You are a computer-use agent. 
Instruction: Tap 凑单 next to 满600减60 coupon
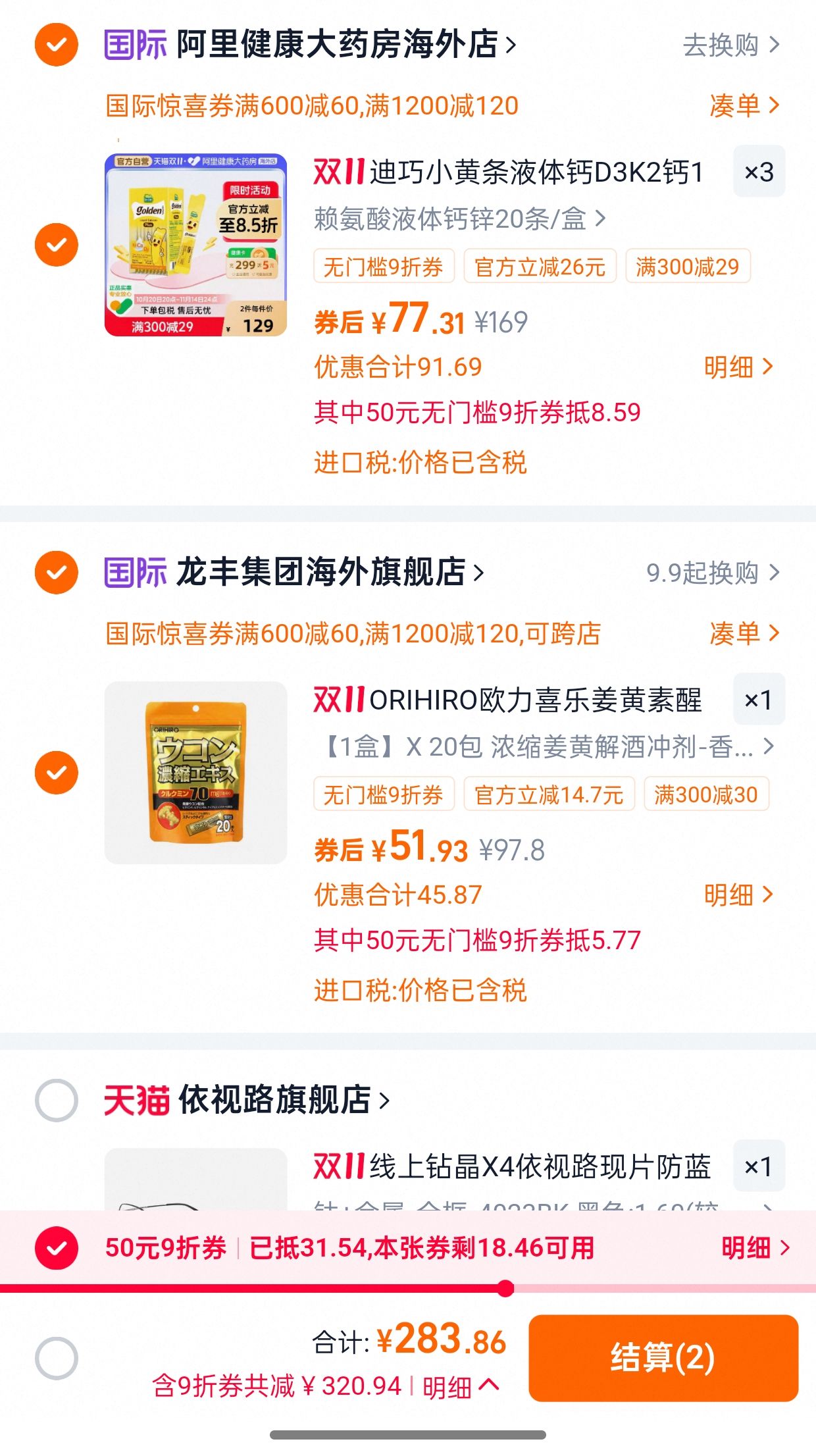tap(741, 104)
